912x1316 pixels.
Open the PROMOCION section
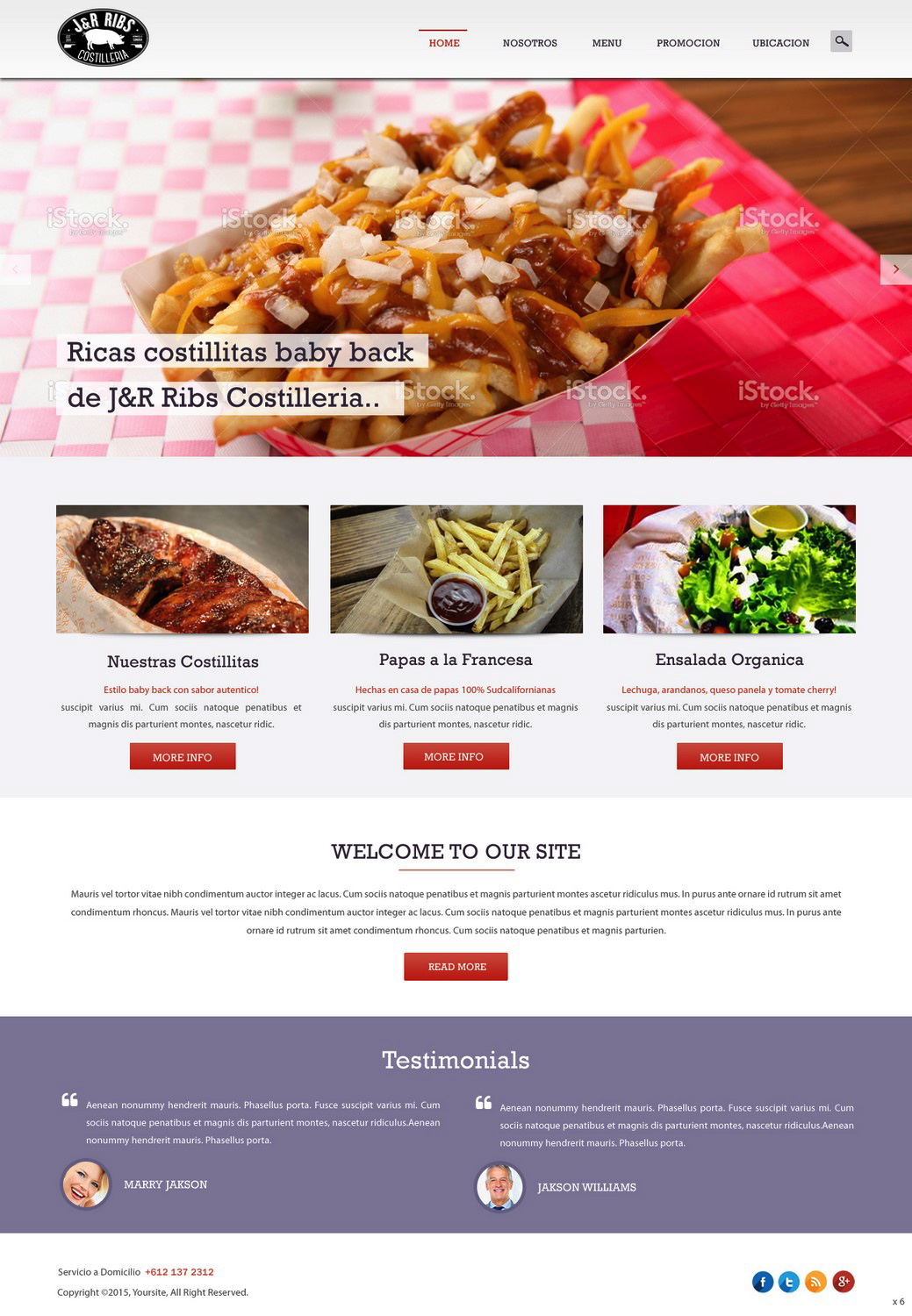pyautogui.click(x=687, y=43)
